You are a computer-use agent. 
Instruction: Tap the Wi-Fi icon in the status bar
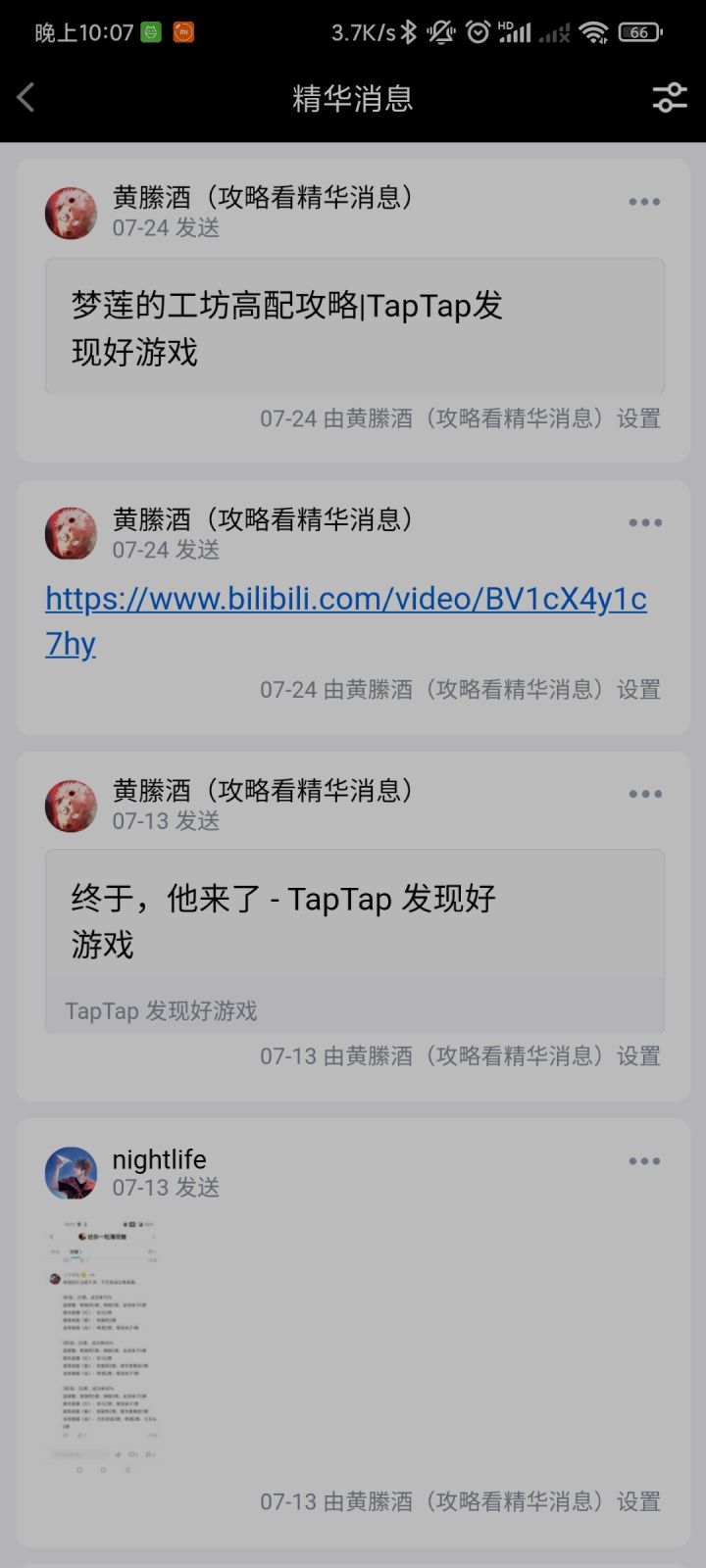click(x=594, y=31)
